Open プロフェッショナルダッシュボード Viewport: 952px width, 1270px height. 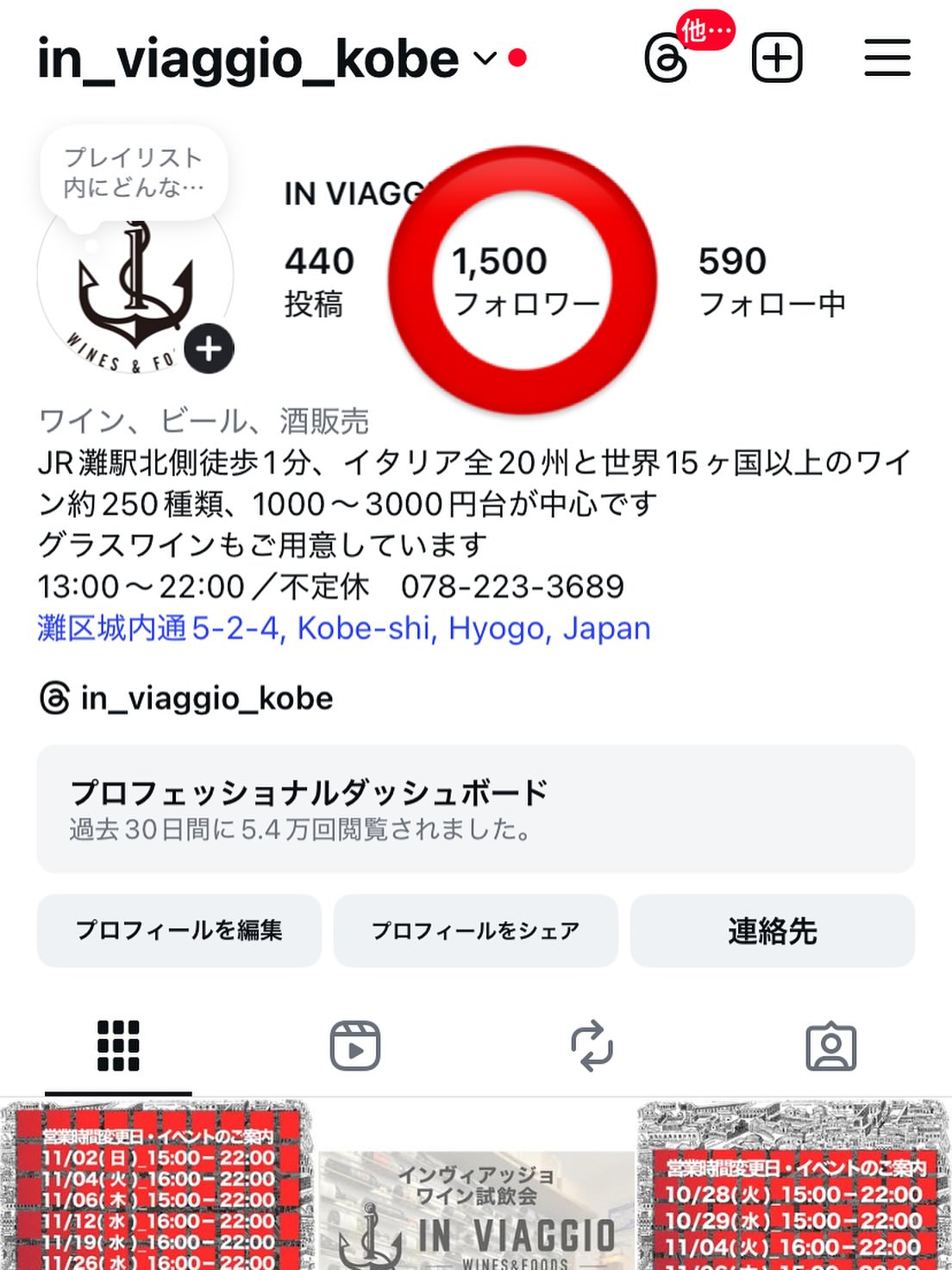click(x=475, y=808)
